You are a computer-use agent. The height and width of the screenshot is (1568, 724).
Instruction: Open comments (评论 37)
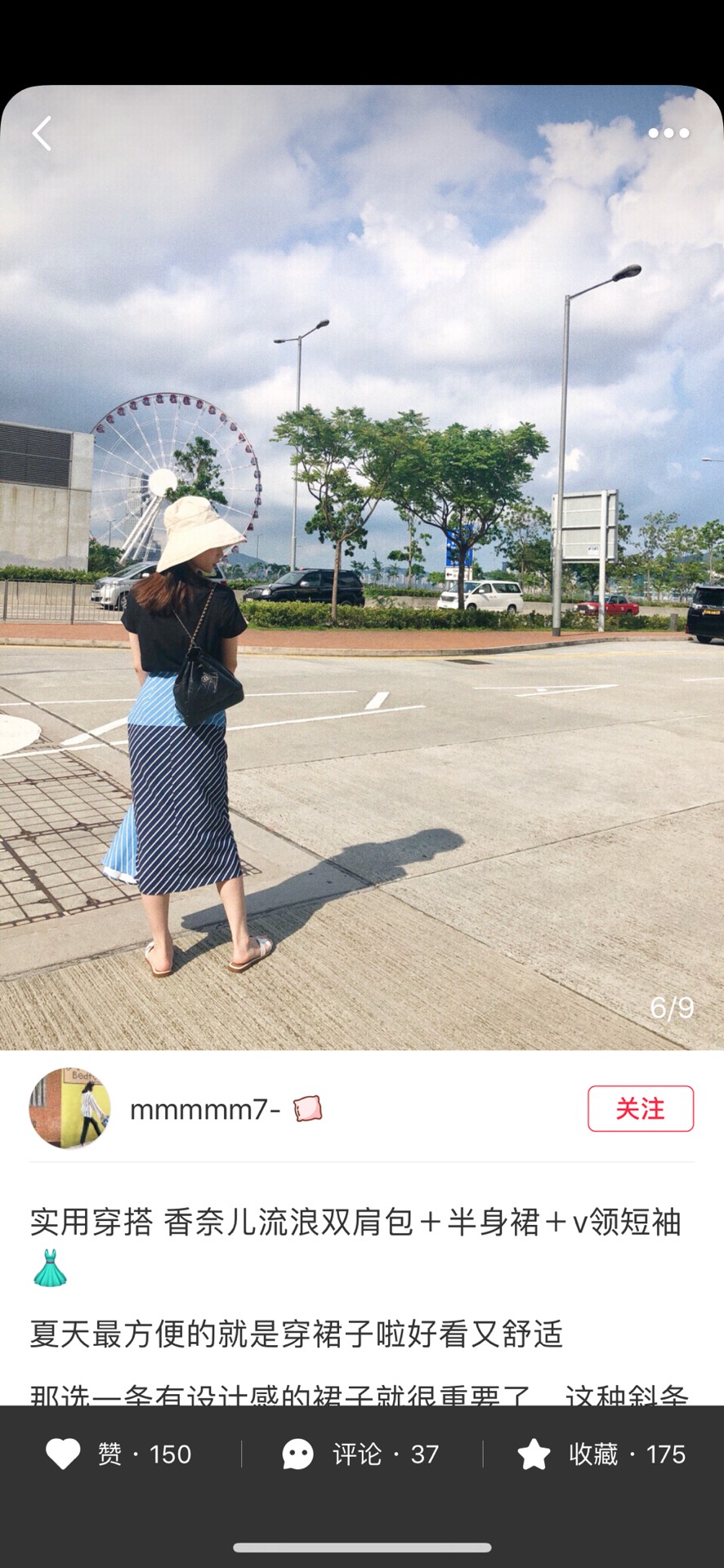(360, 1454)
